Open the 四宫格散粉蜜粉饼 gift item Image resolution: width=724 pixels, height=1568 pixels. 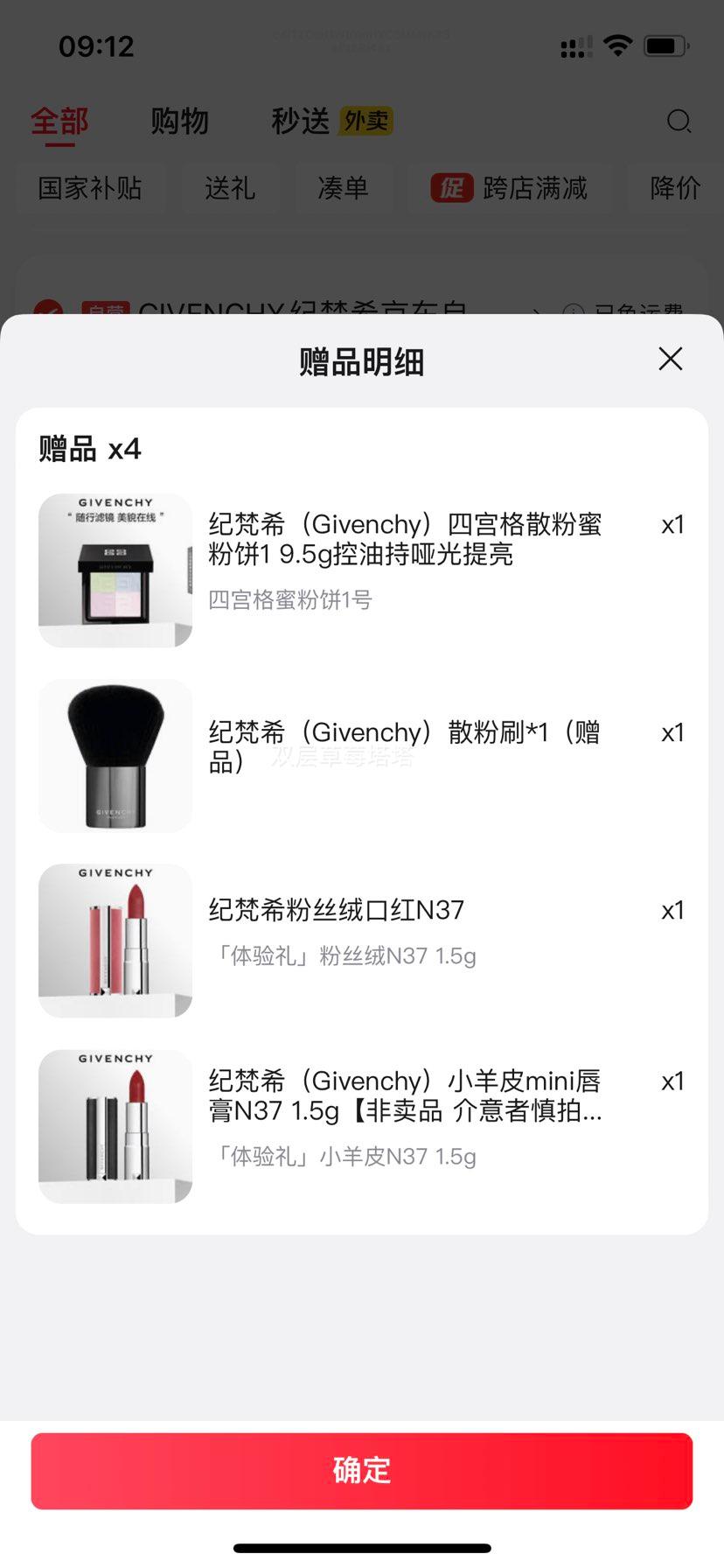coord(404,540)
